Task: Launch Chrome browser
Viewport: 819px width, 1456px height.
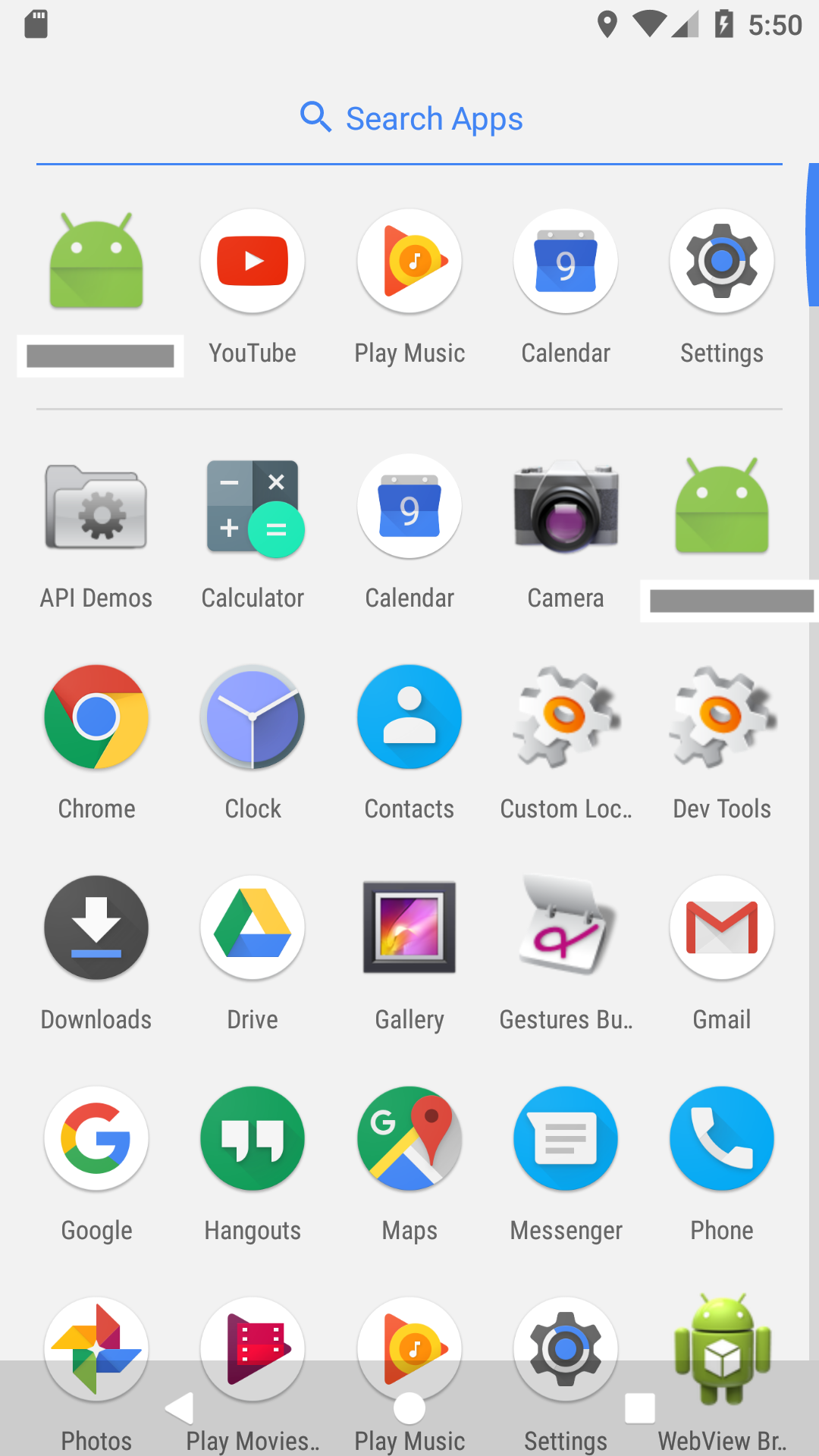Action: point(96,717)
